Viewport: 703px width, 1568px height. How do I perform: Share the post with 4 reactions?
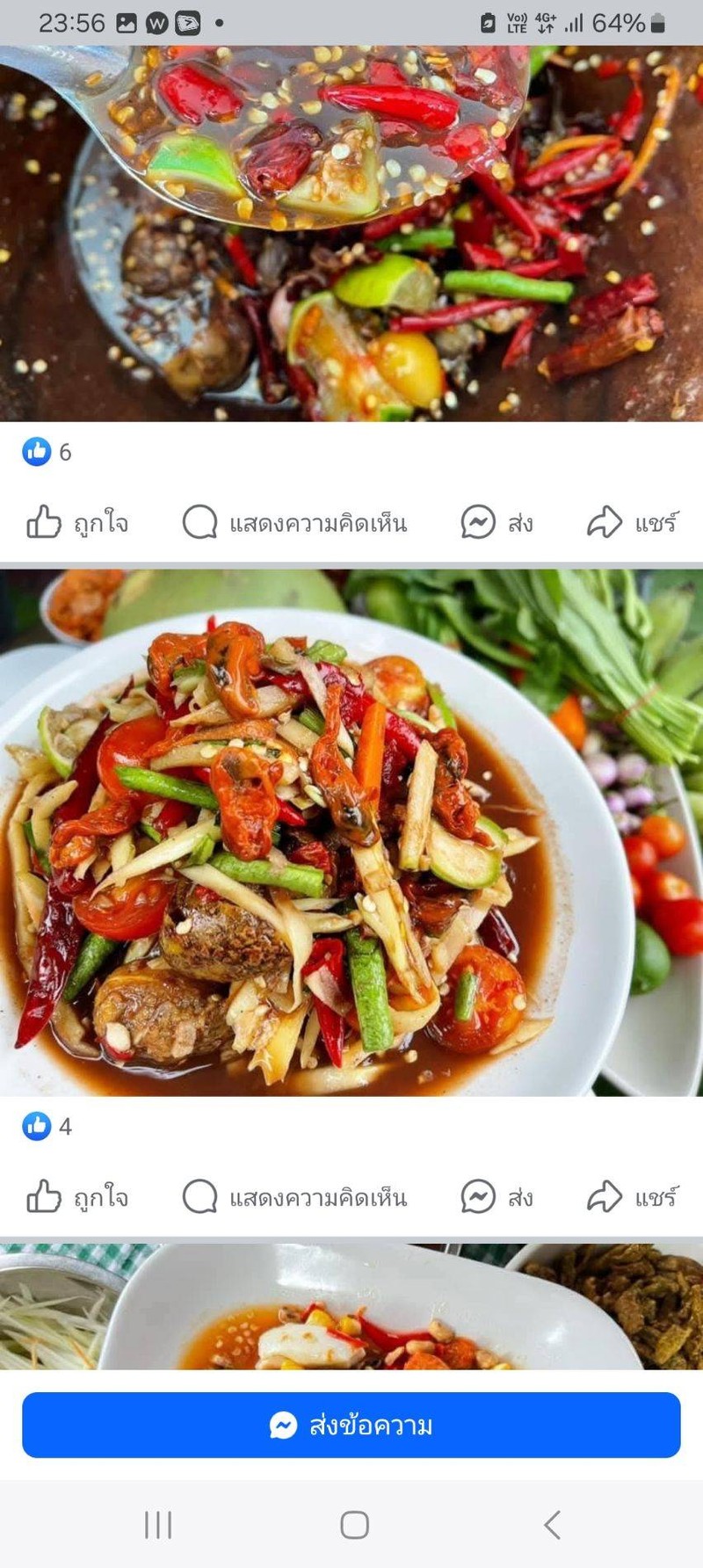pos(632,1197)
